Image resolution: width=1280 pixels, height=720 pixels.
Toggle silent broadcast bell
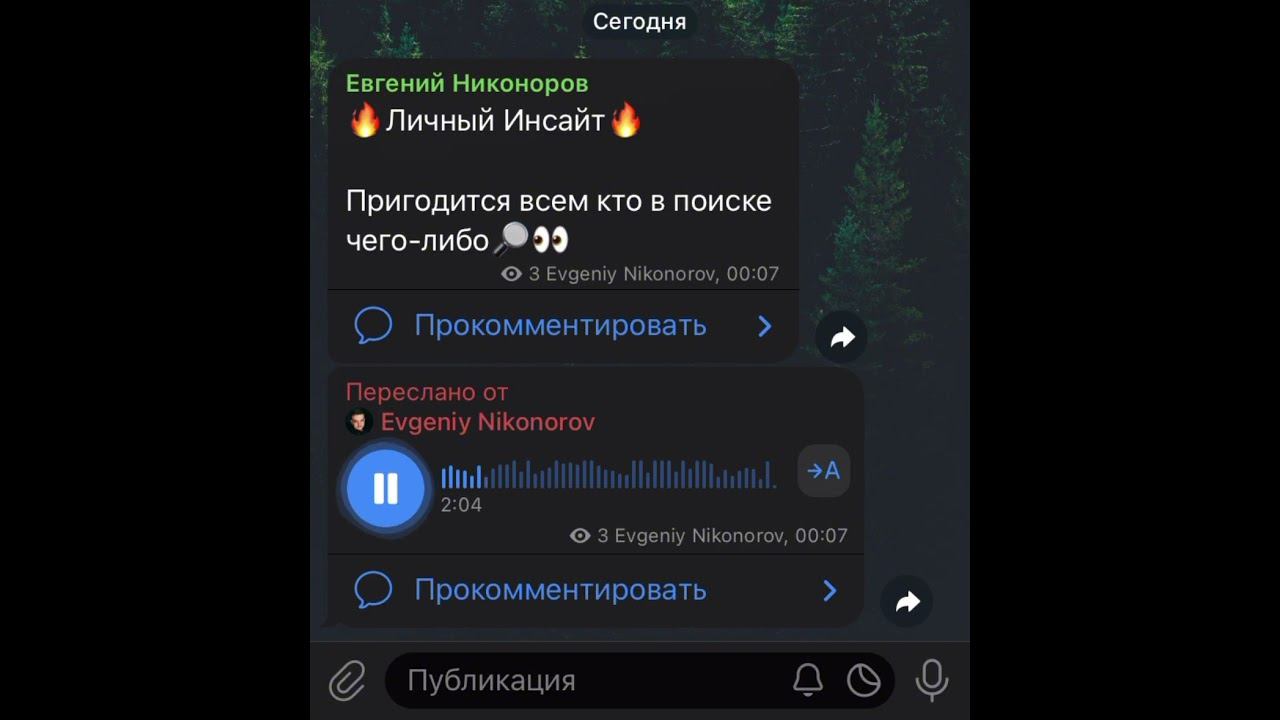(x=808, y=681)
